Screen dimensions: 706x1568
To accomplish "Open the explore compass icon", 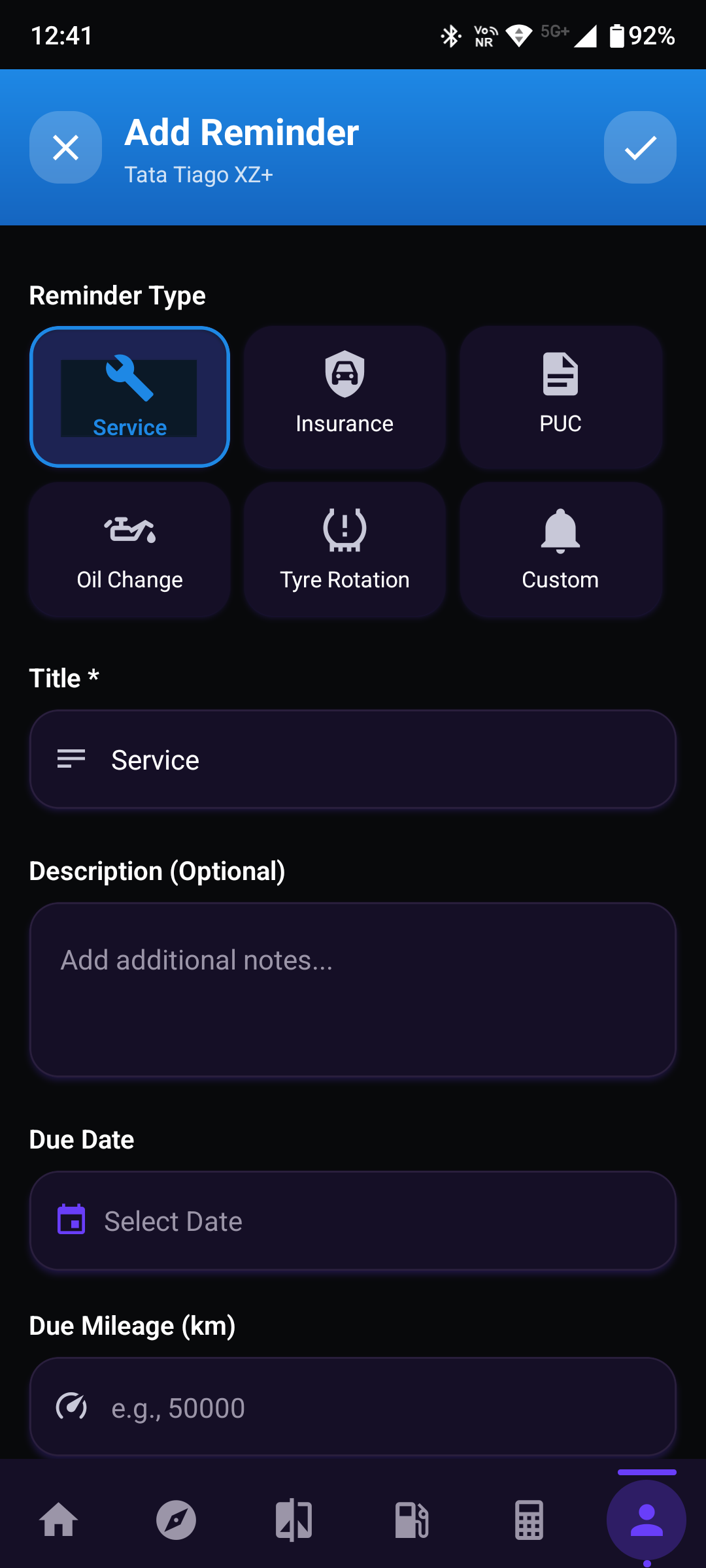I will (176, 1519).
